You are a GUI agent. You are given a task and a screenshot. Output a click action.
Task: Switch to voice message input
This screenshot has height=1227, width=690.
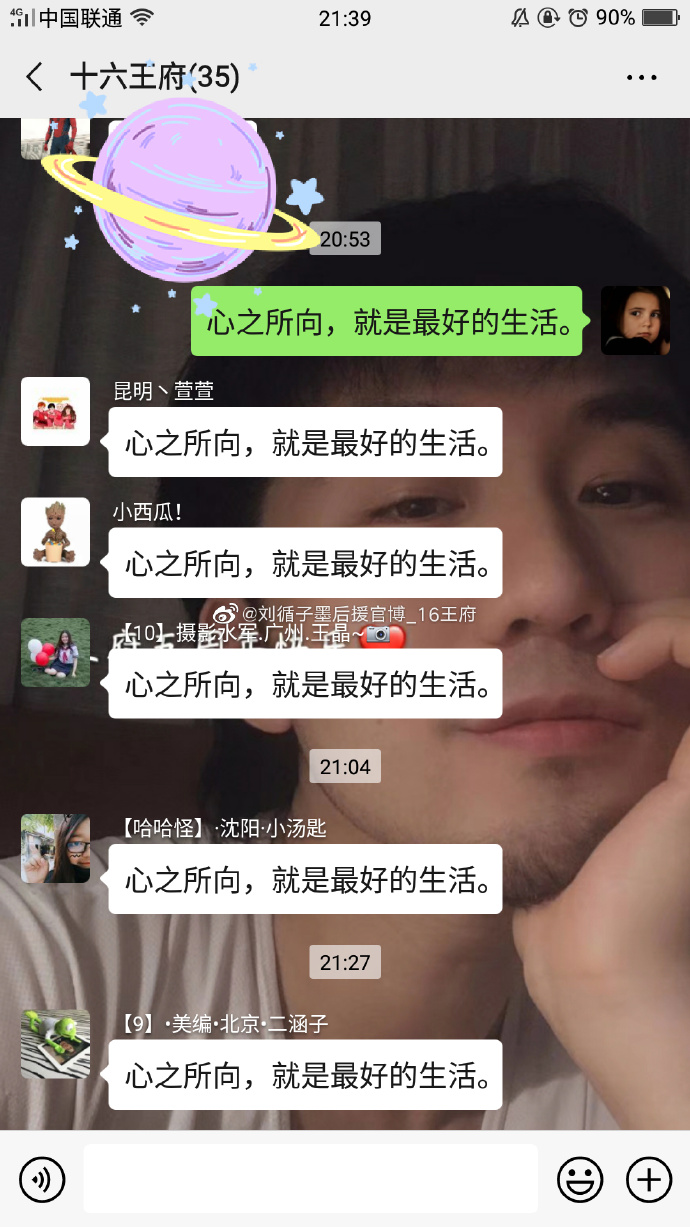click(x=42, y=1180)
